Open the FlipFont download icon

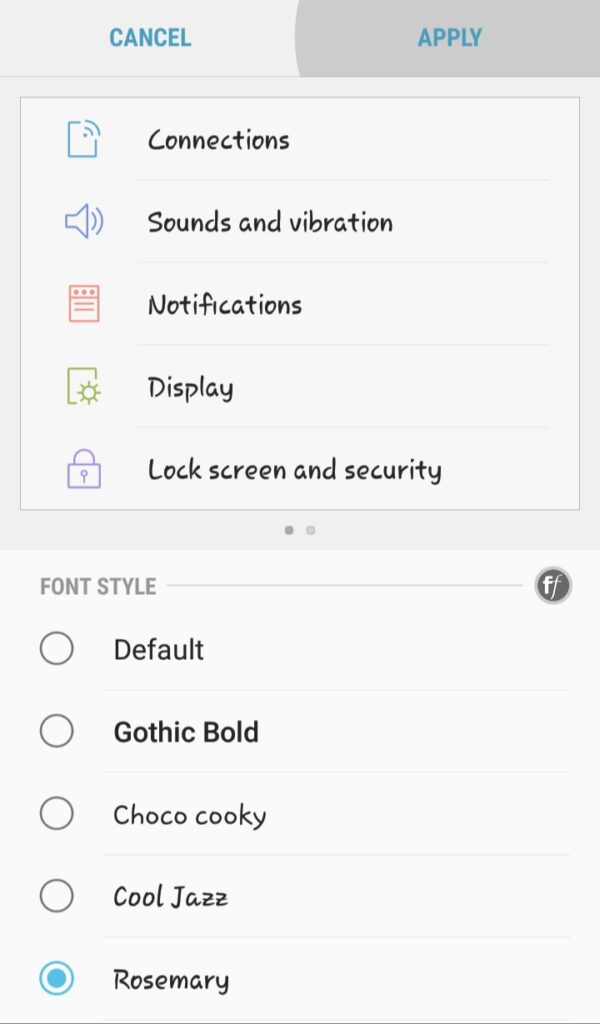coord(553,585)
